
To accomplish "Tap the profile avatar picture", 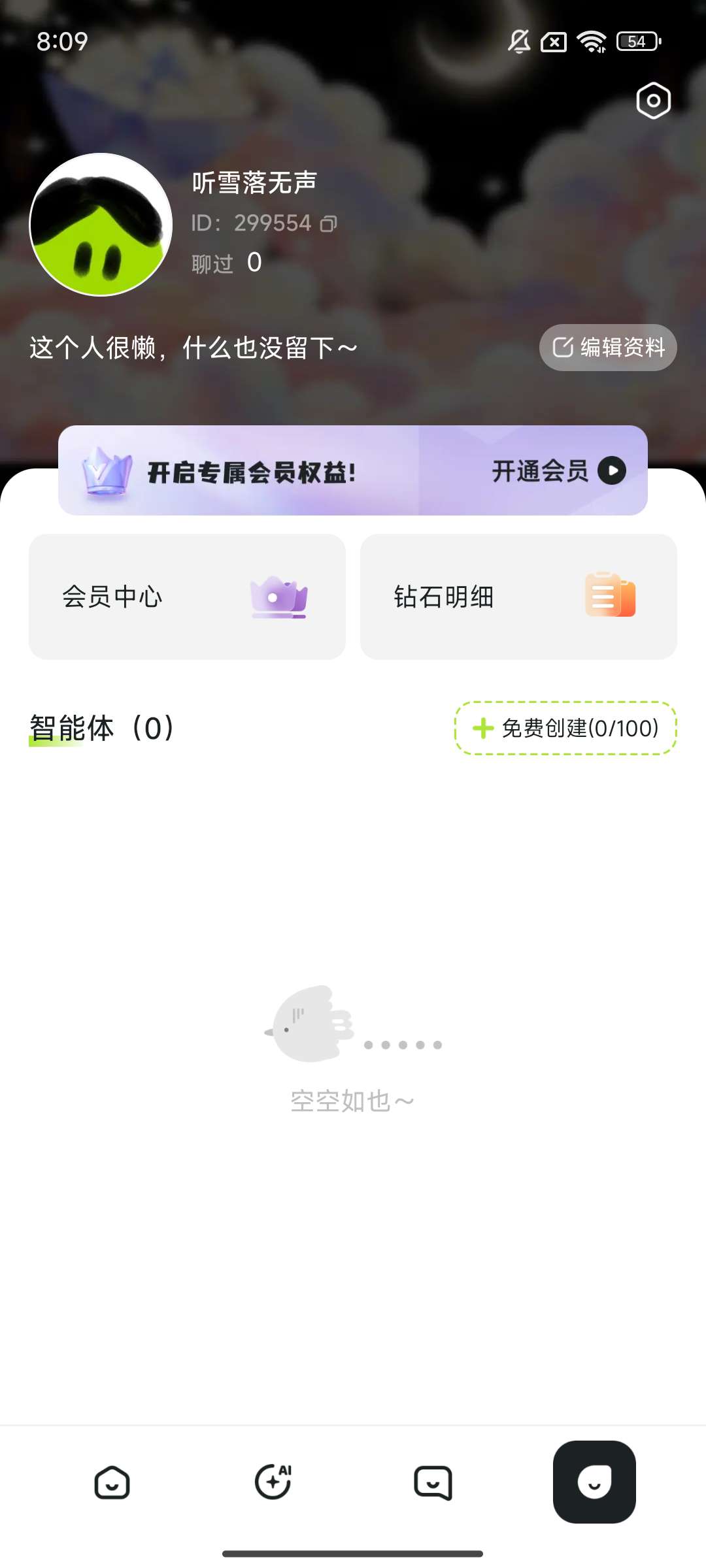I will coord(101,225).
